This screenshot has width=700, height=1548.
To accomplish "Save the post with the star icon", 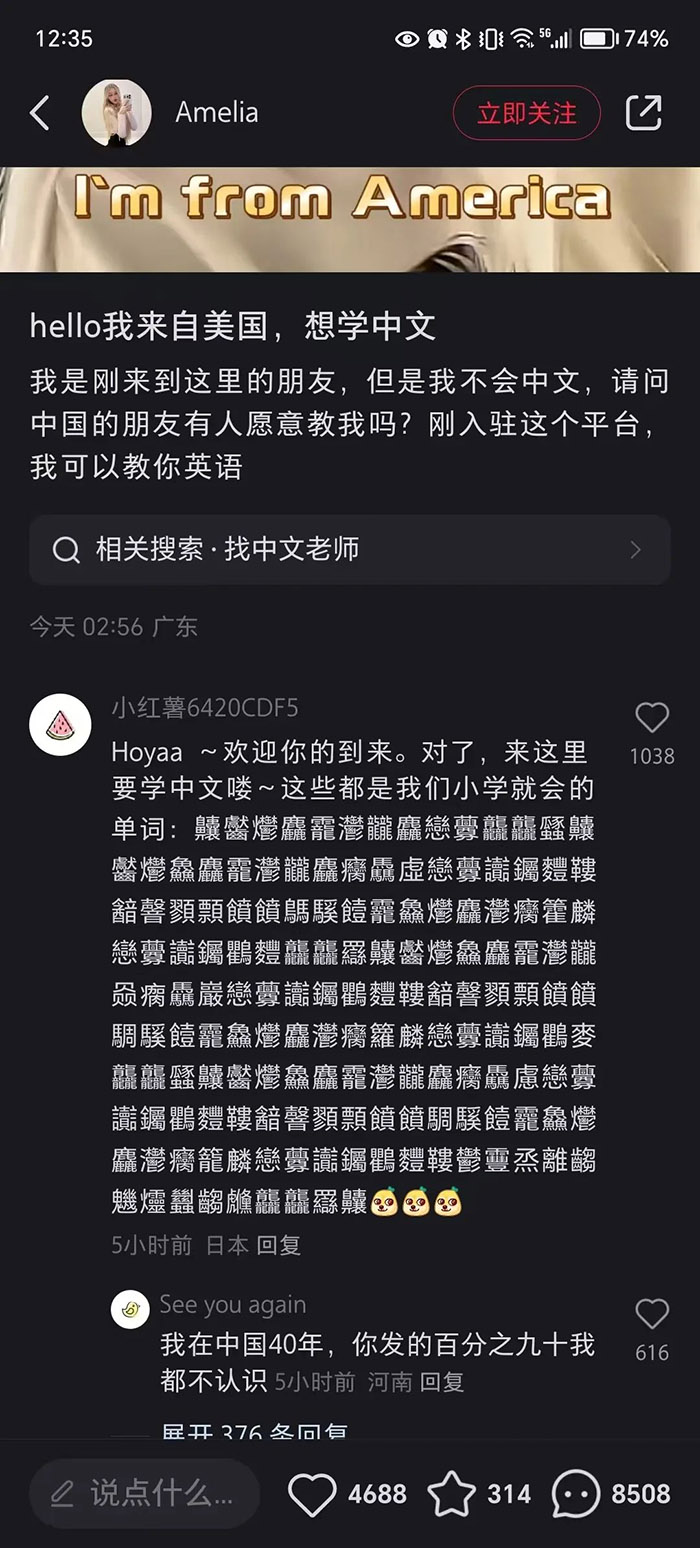I will [x=452, y=1494].
